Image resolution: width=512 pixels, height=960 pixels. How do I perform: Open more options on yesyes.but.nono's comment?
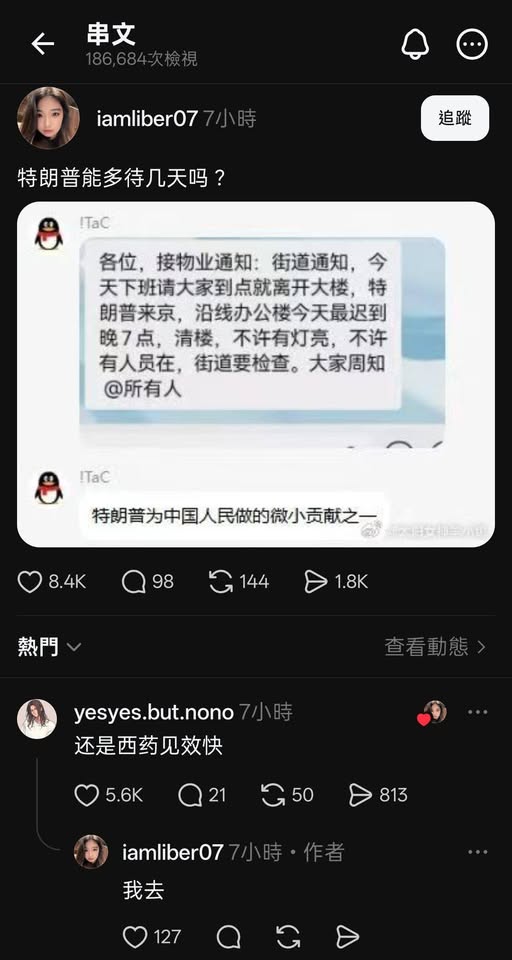point(477,712)
